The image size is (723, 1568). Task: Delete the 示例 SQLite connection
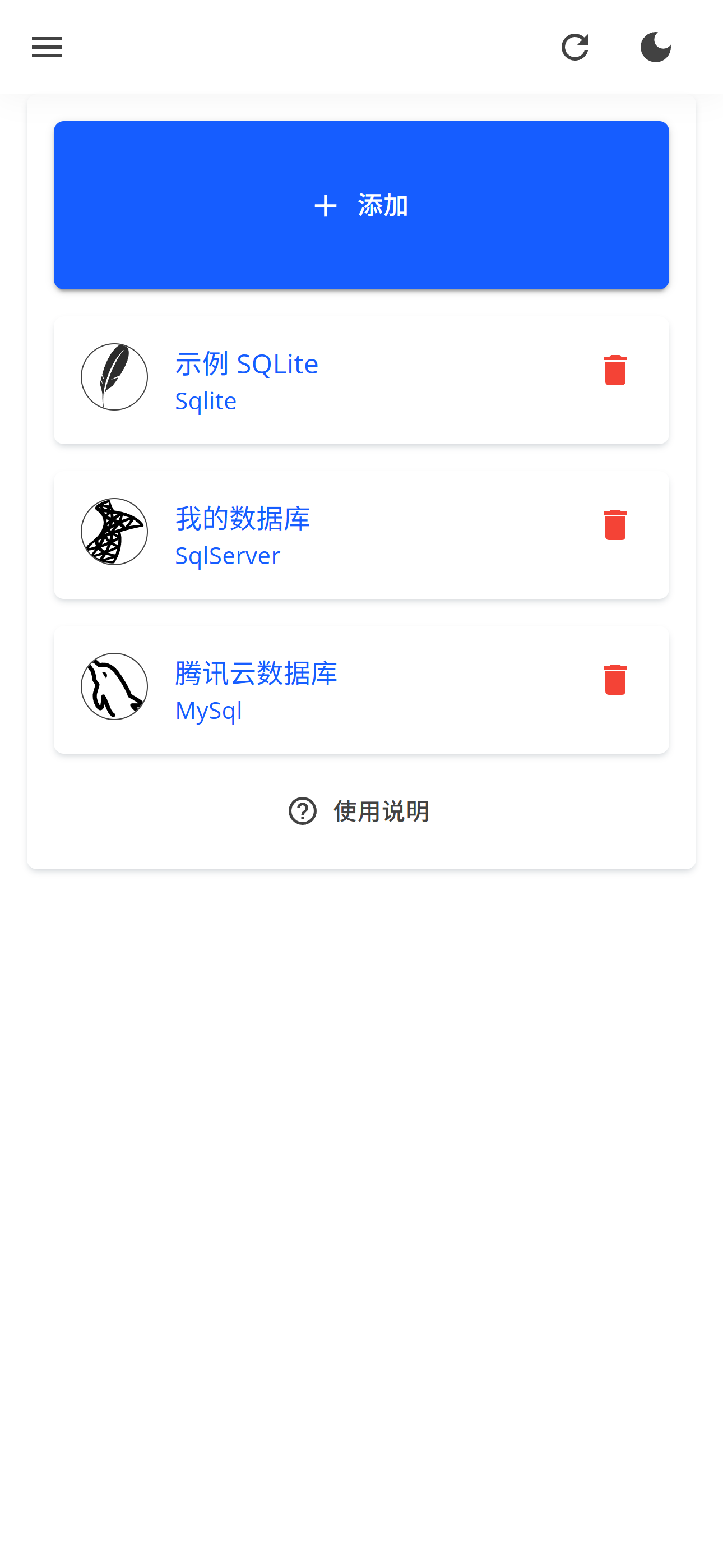click(615, 371)
